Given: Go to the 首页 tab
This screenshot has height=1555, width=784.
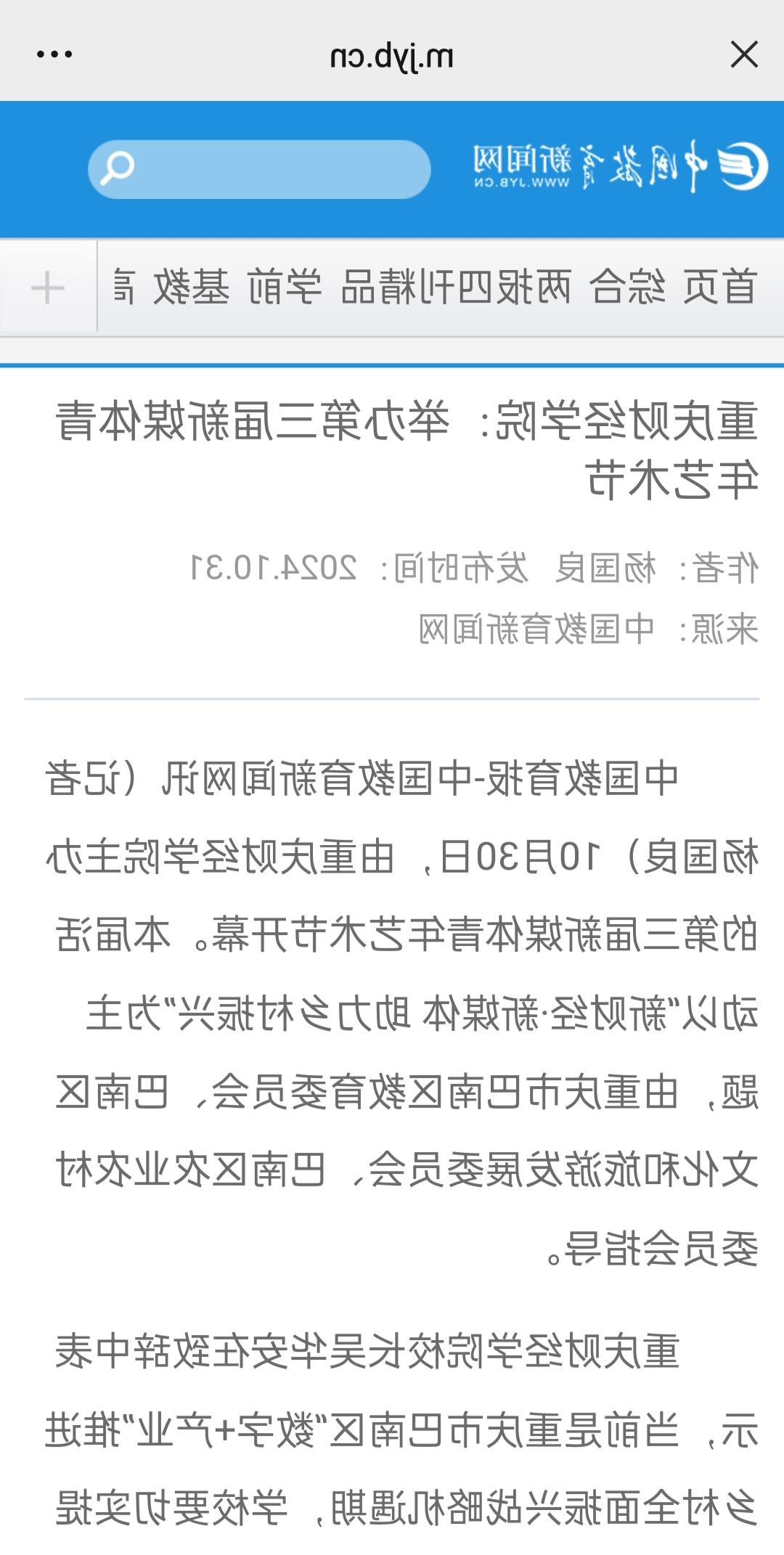Looking at the screenshot, I should (x=720, y=287).
